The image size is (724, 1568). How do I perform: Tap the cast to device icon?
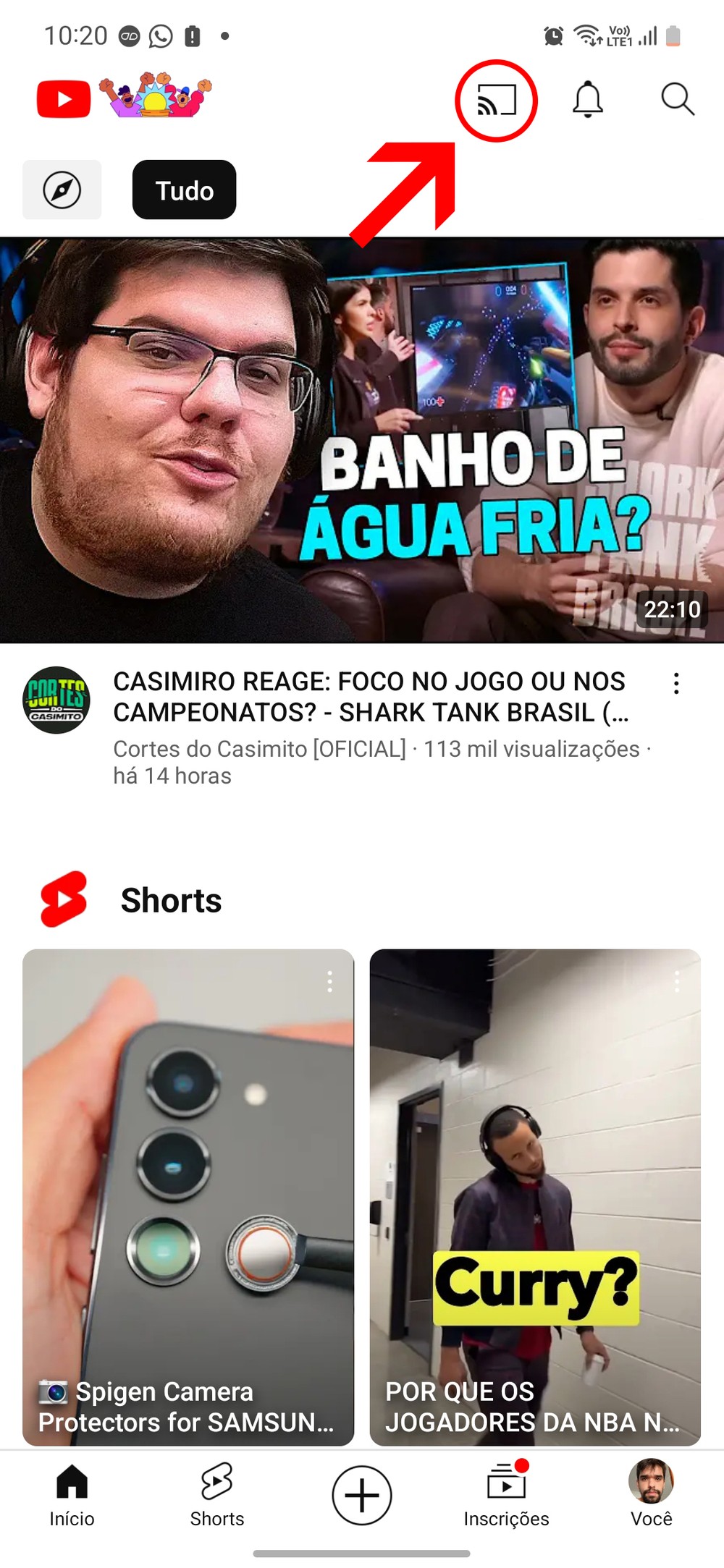(497, 100)
